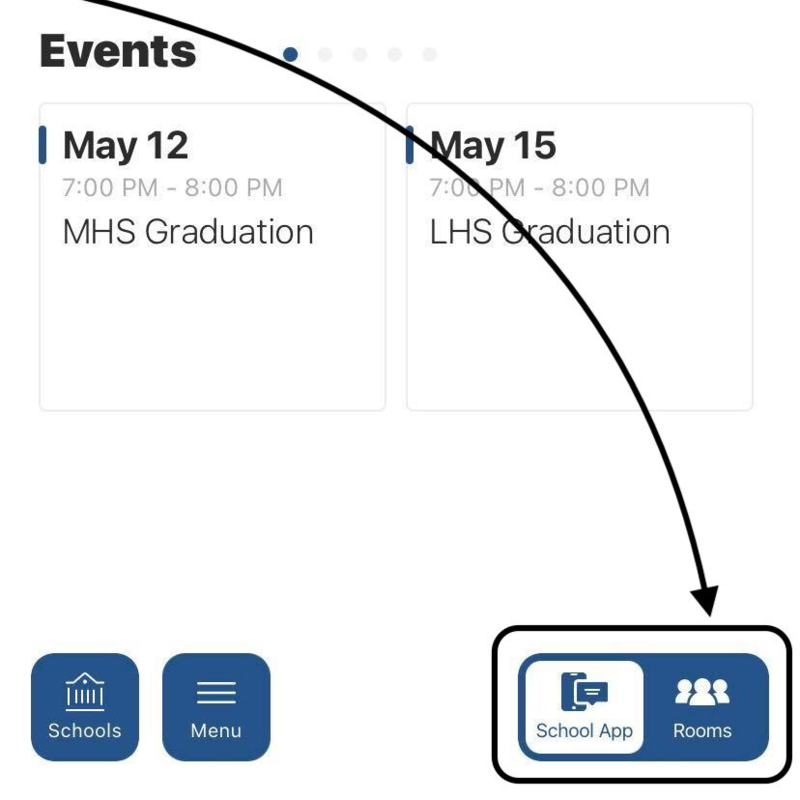Image resolution: width=800 pixels, height=800 pixels.
Task: Select the School App segment
Action: [584, 707]
